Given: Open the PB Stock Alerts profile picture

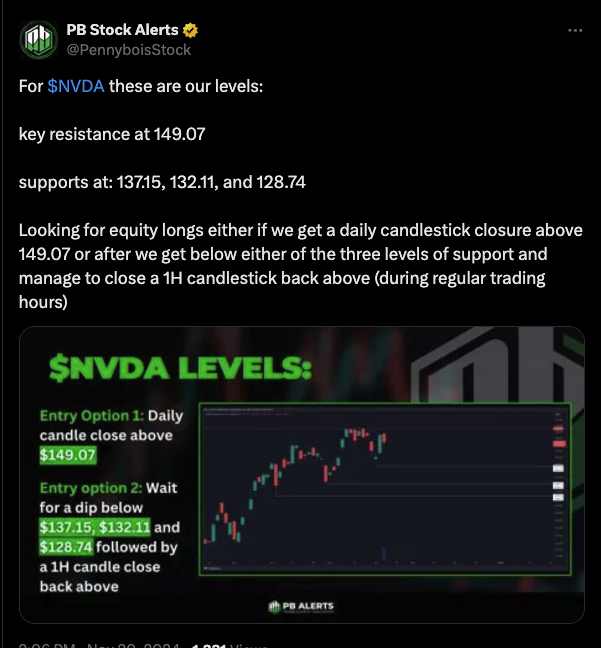Looking at the screenshot, I should 39,40.
